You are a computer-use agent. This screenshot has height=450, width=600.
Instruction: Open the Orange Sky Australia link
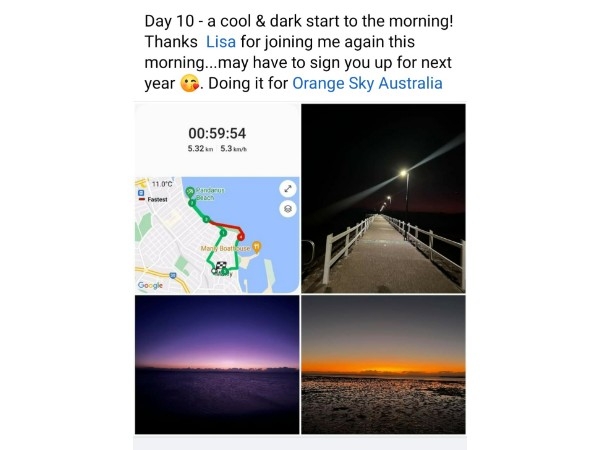tap(367, 84)
